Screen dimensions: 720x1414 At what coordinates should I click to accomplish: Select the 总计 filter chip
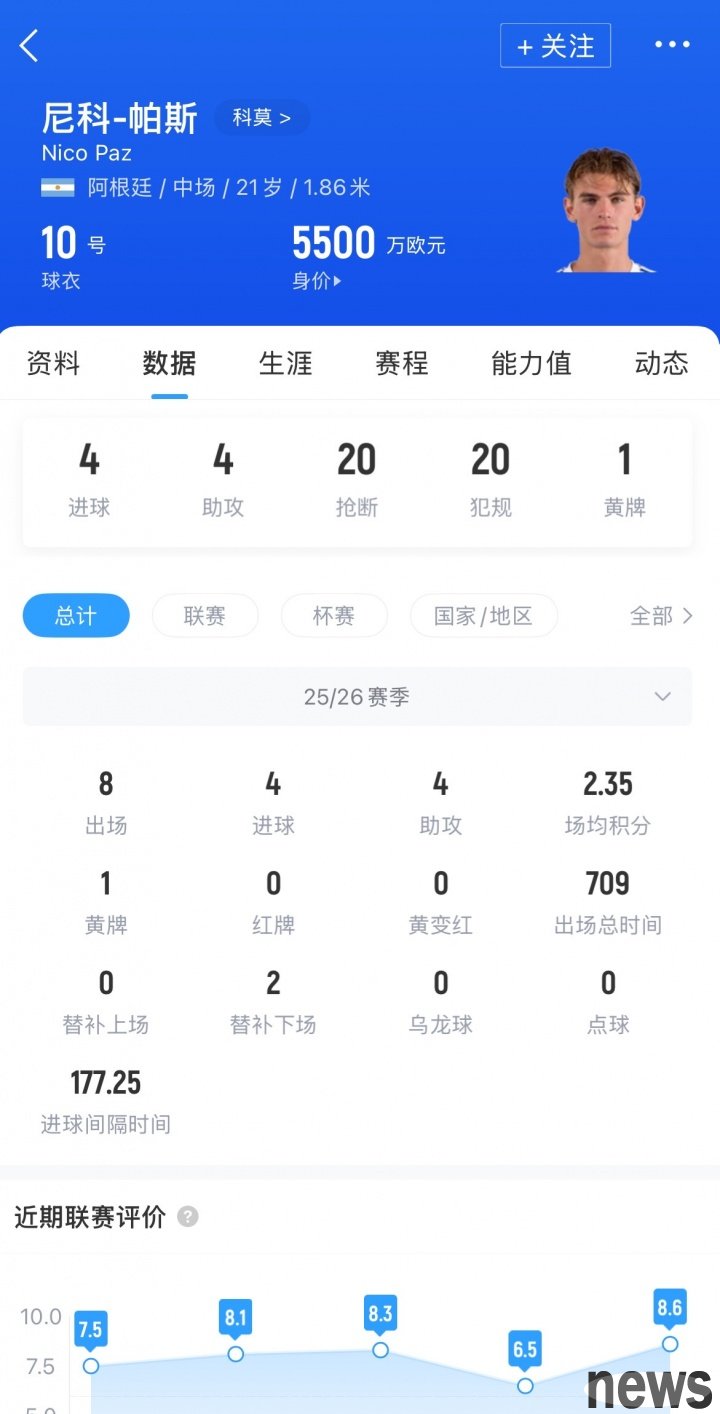click(76, 616)
